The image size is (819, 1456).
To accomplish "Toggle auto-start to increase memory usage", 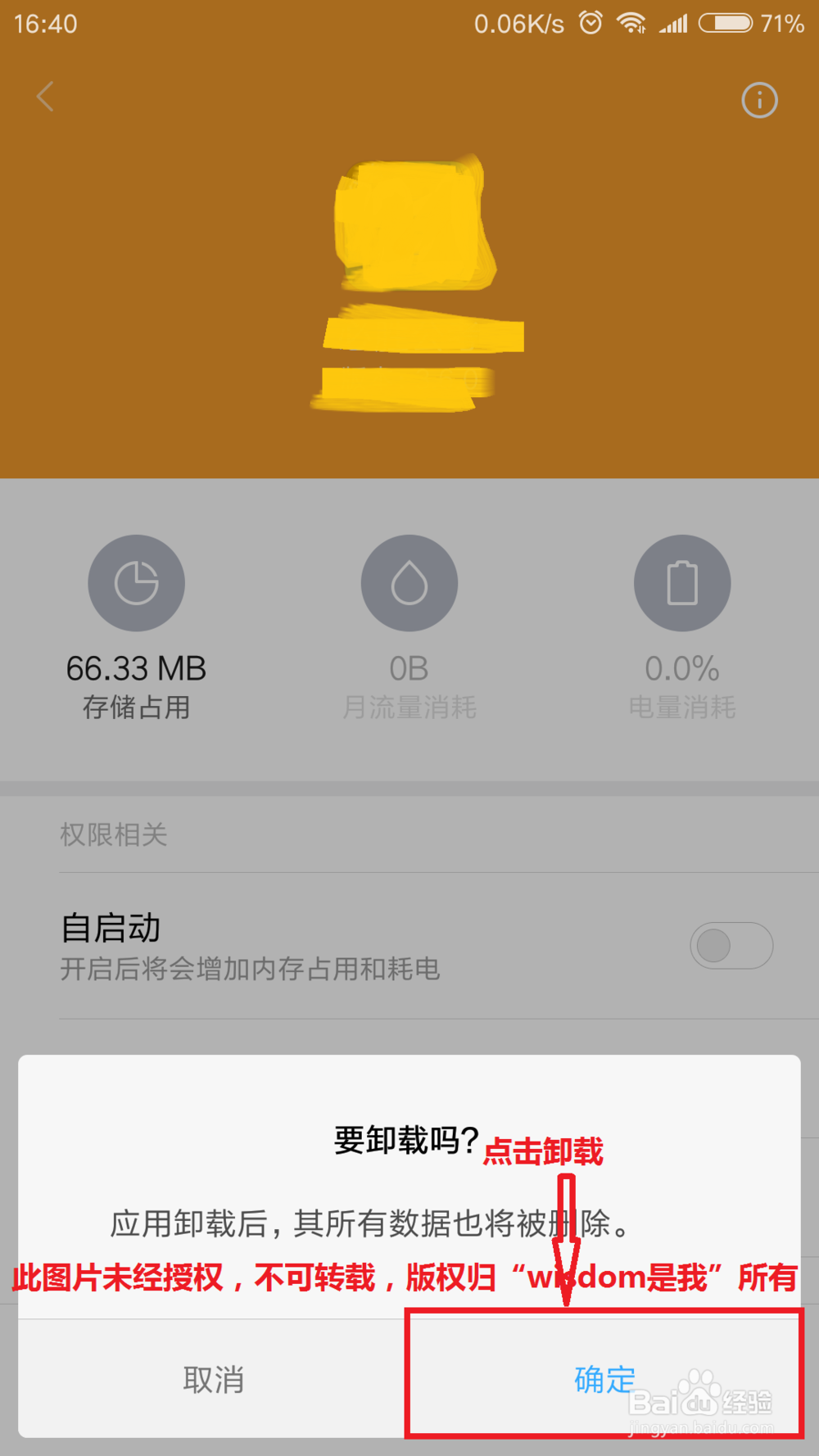I will coord(731,945).
